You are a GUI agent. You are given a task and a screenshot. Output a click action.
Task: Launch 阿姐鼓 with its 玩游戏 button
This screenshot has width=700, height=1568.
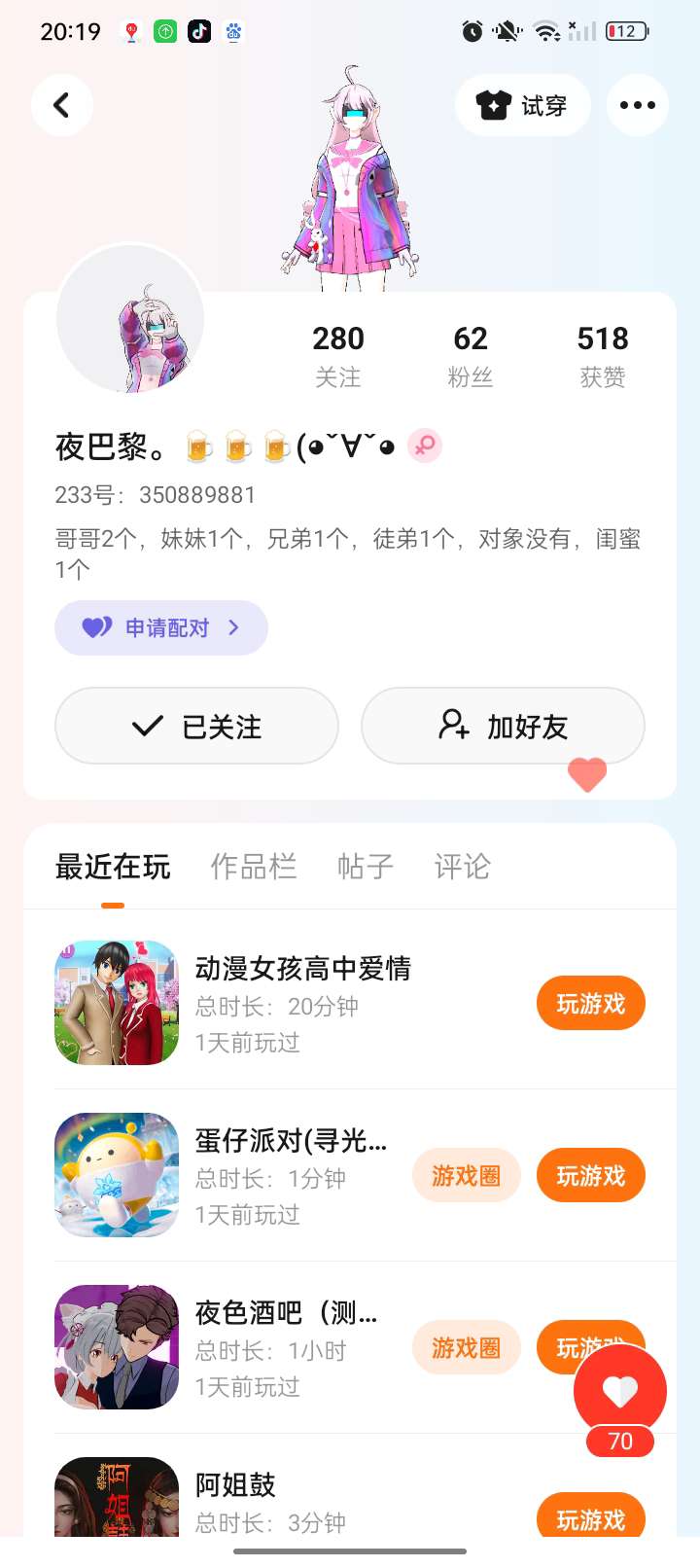point(590,1517)
